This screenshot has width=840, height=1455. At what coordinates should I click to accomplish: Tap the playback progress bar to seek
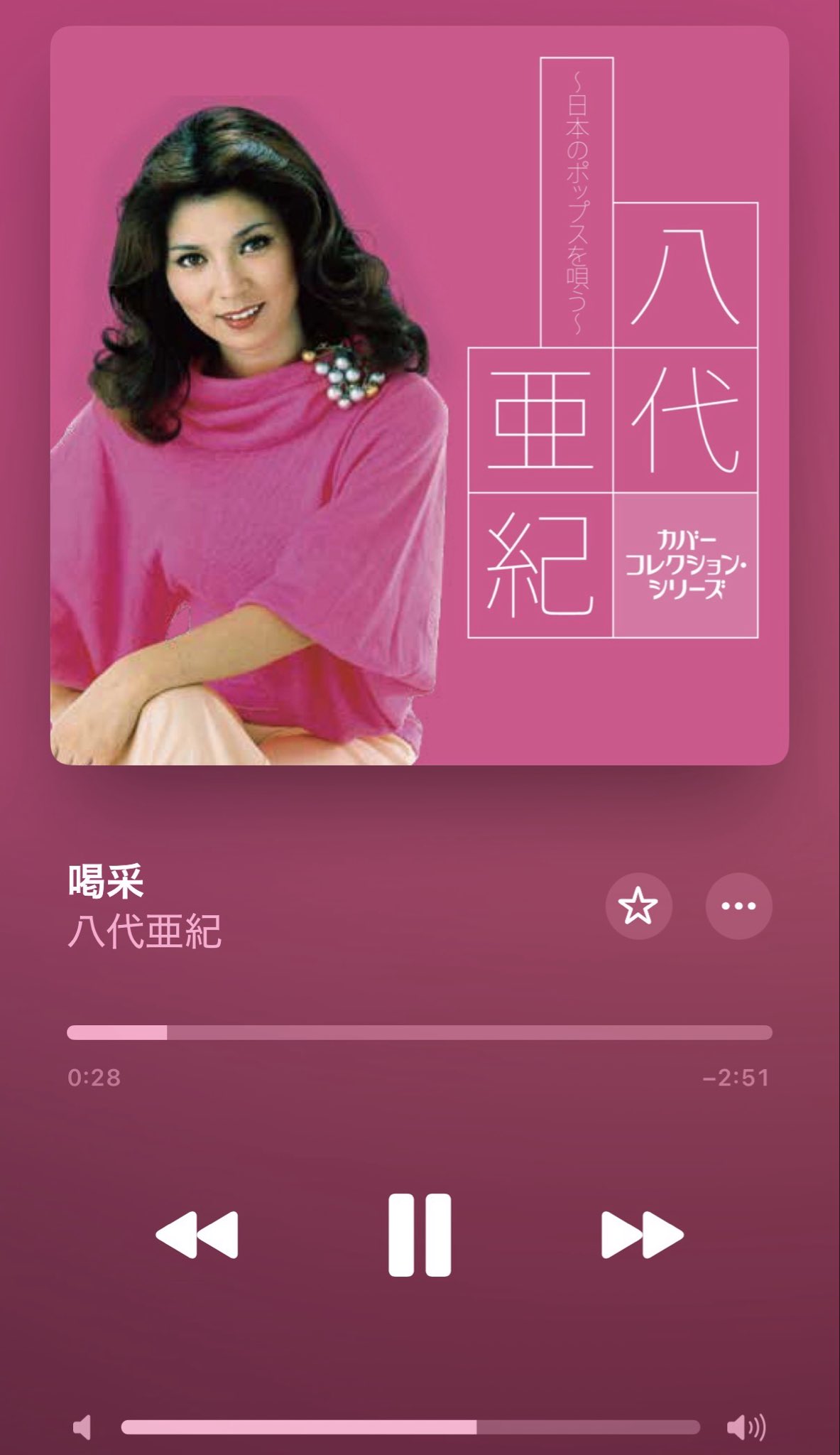(x=420, y=1032)
